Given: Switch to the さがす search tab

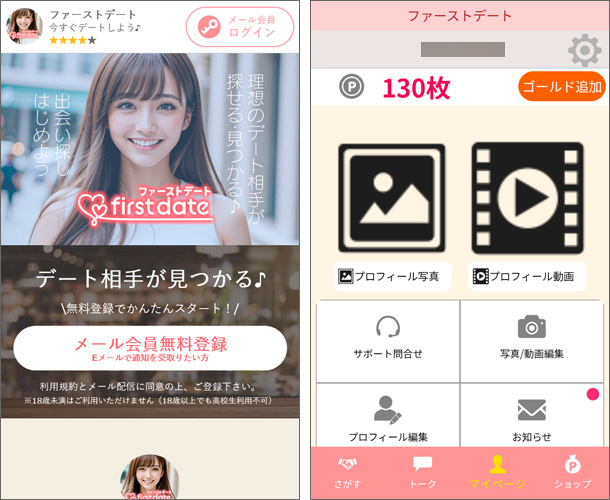Looking at the screenshot, I should click(348, 473).
